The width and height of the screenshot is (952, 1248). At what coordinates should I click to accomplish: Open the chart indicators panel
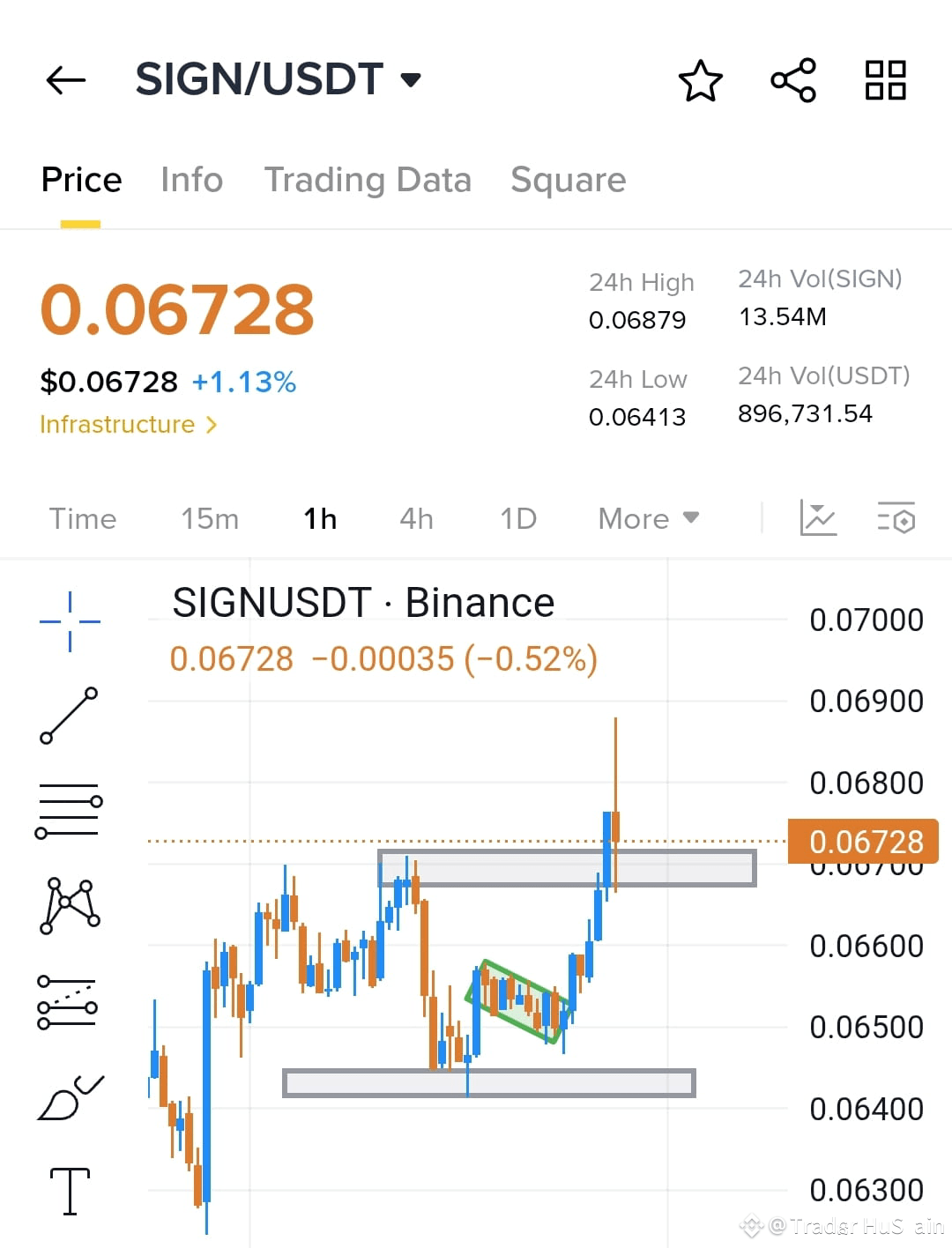coord(896,519)
